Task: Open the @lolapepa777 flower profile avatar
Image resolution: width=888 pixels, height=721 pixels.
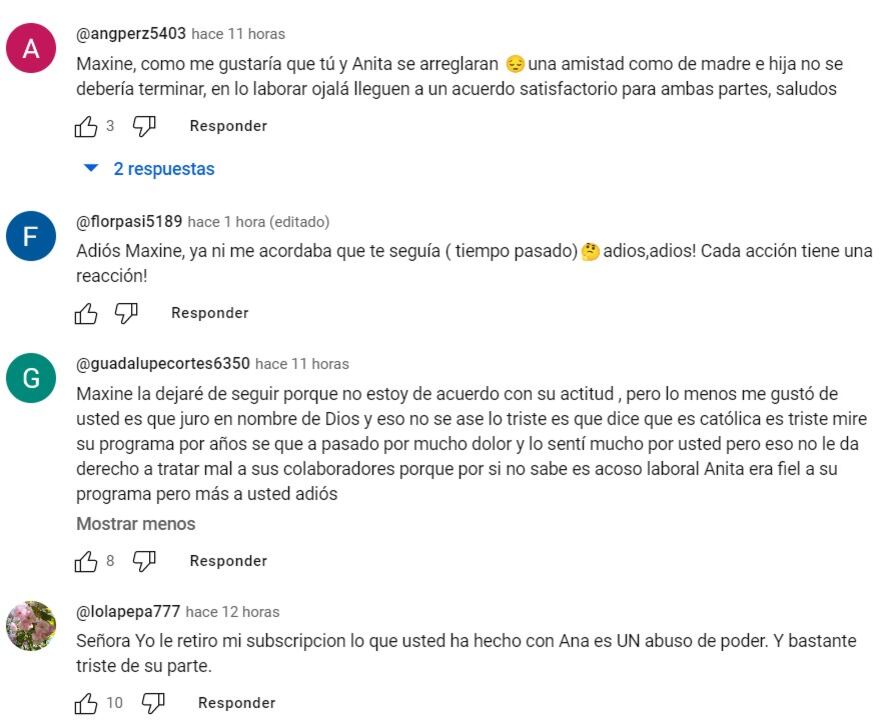Action: click(31, 626)
